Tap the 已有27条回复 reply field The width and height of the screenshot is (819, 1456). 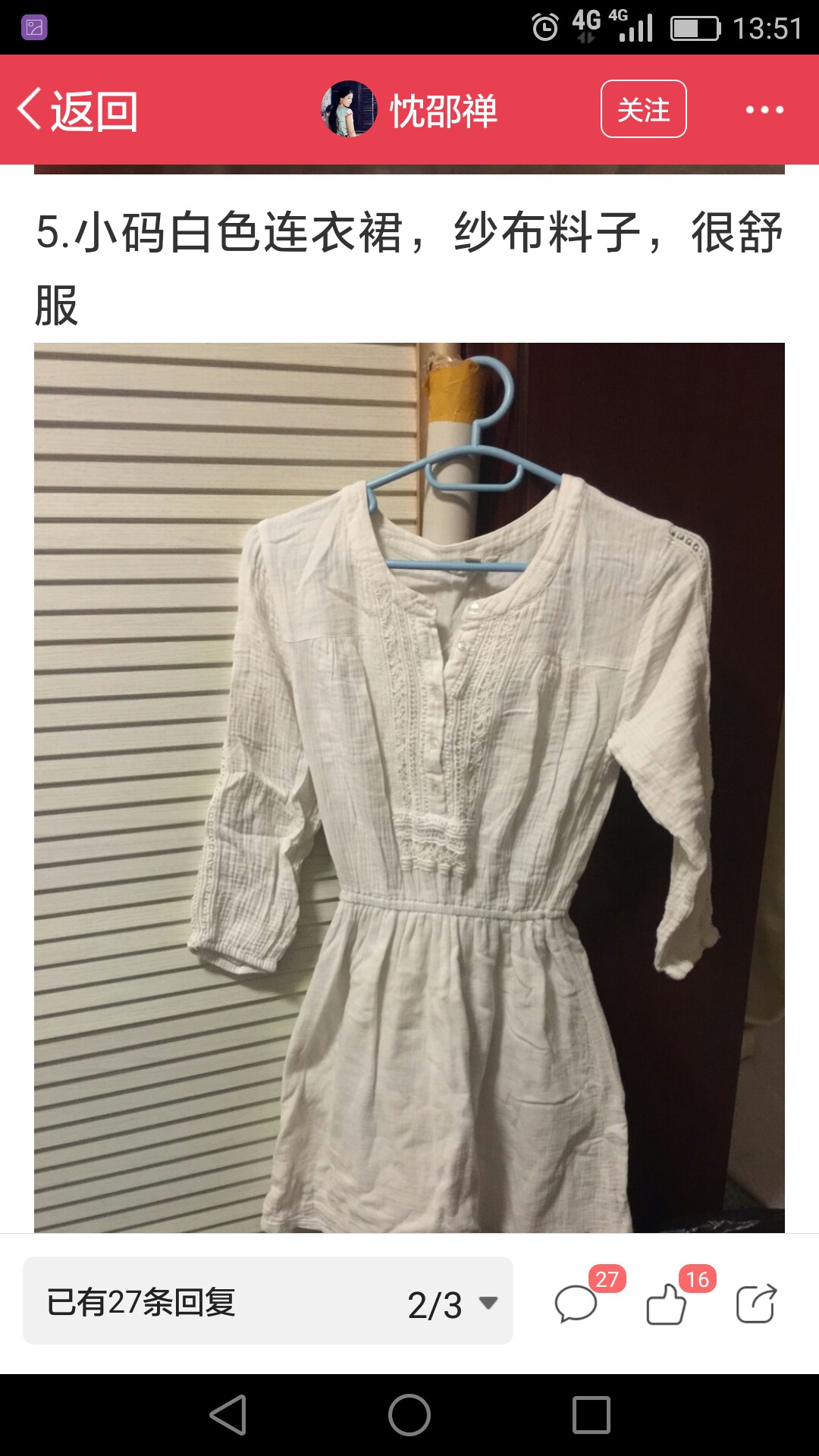point(268,1301)
